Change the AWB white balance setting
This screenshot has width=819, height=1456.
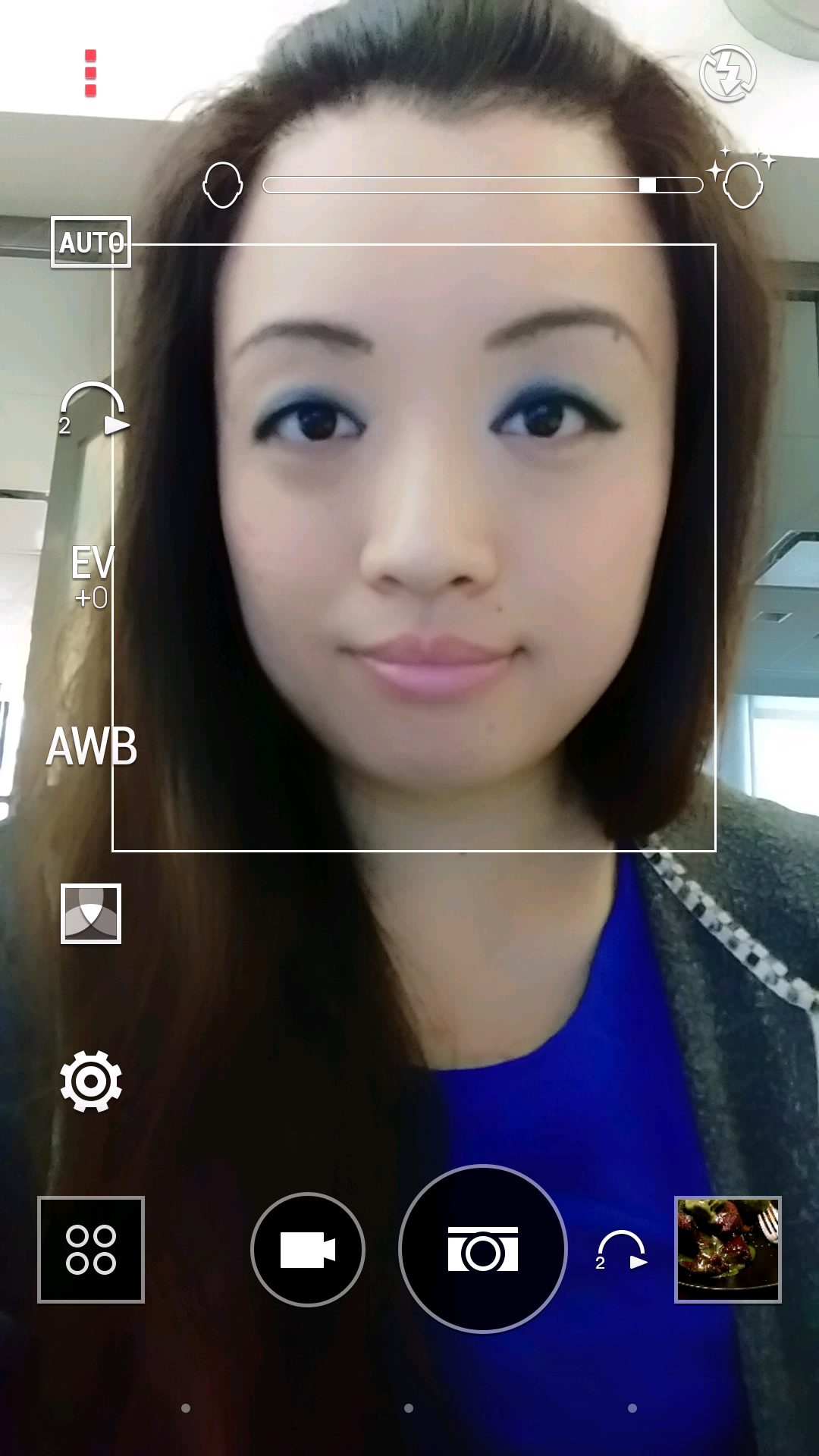pos(92,746)
